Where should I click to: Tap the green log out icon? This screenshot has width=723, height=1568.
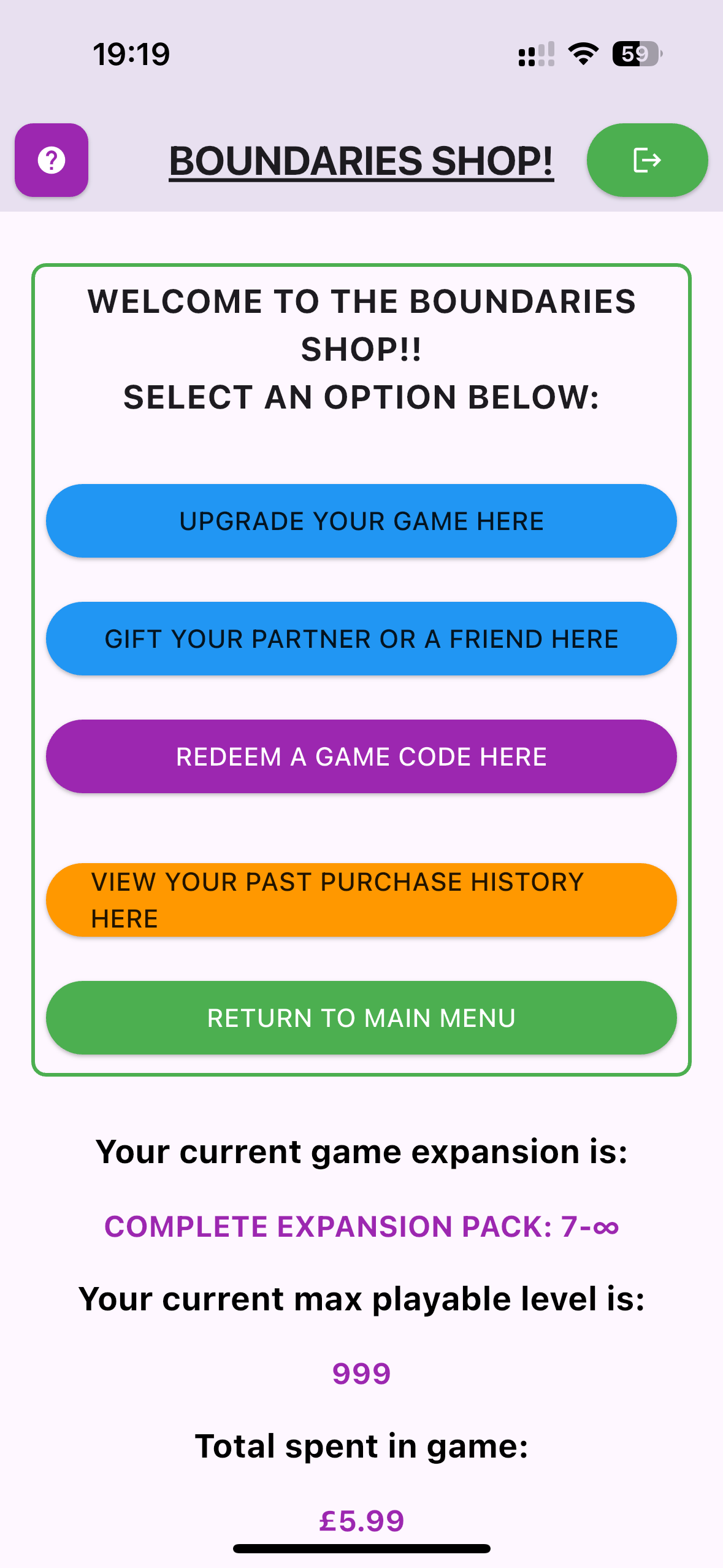pos(647,160)
